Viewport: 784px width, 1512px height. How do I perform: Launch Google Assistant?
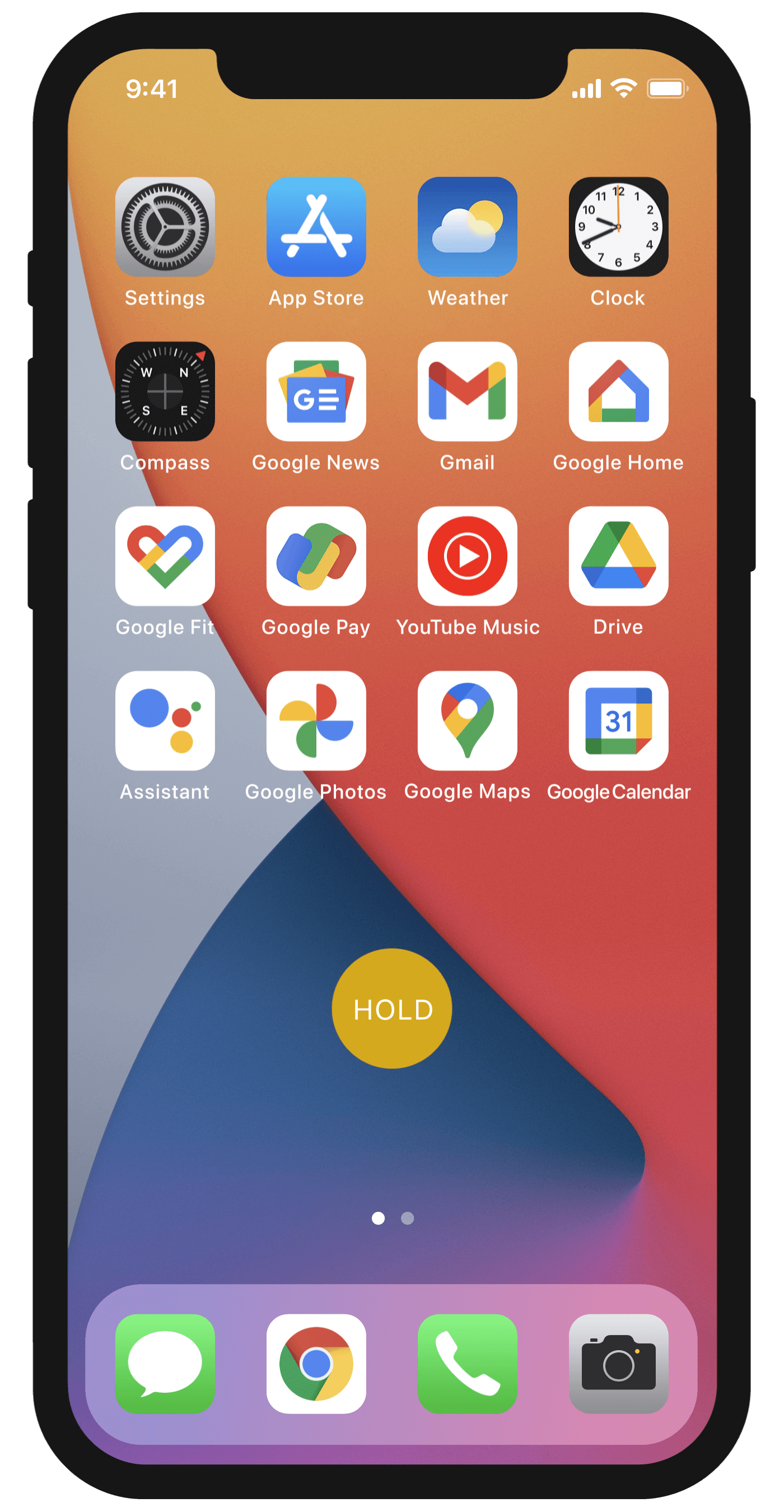pos(165,720)
